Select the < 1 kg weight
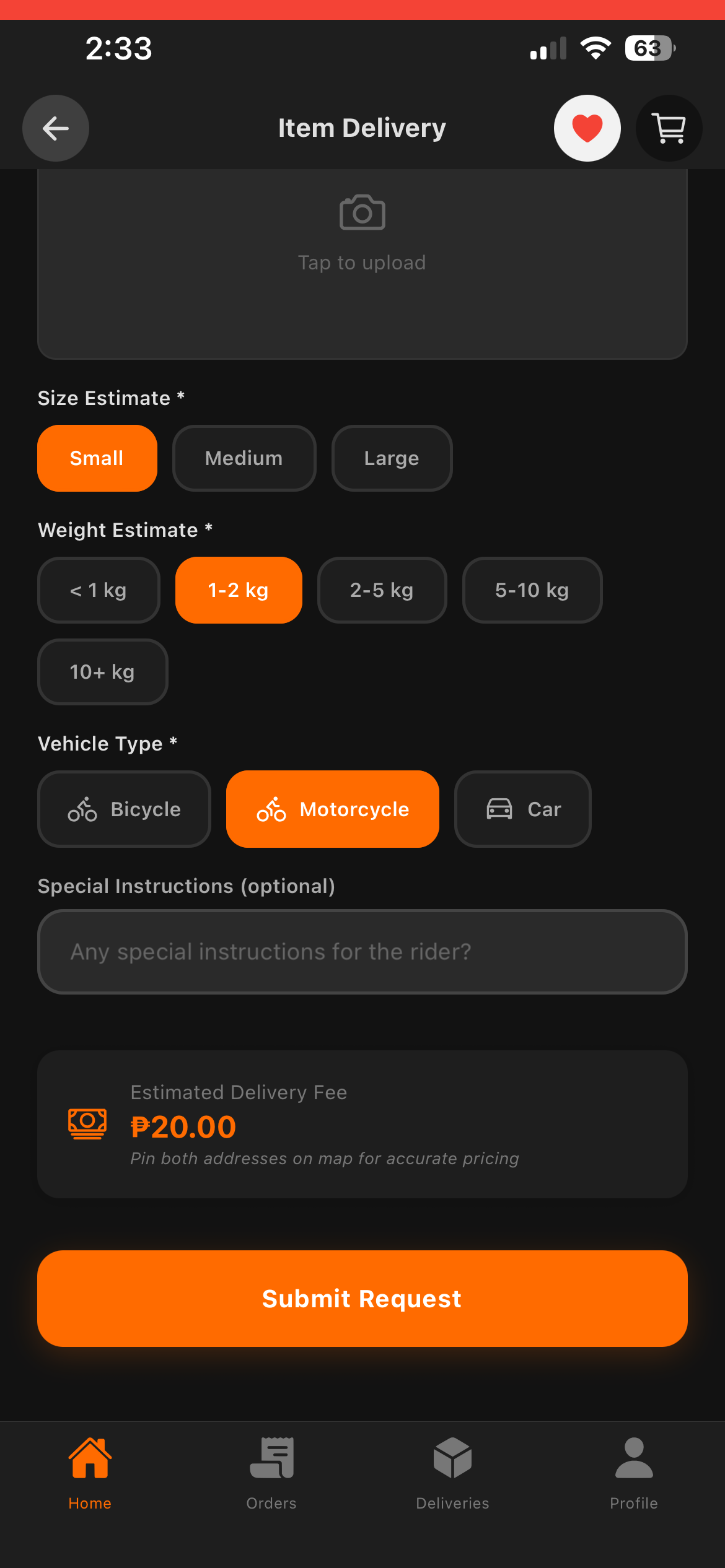This screenshot has height=1568, width=725. pos(99,590)
